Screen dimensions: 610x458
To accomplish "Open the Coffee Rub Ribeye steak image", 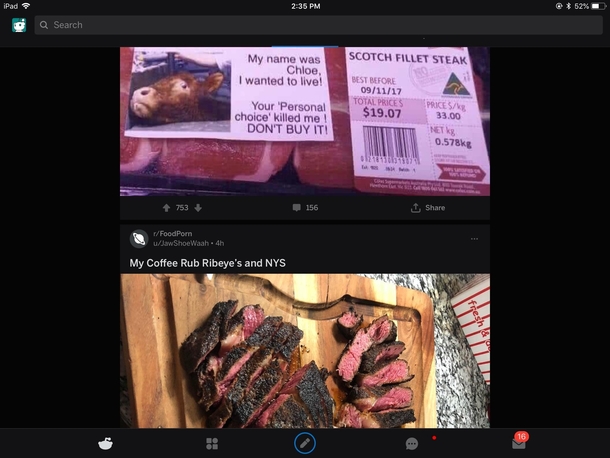I will [305, 350].
